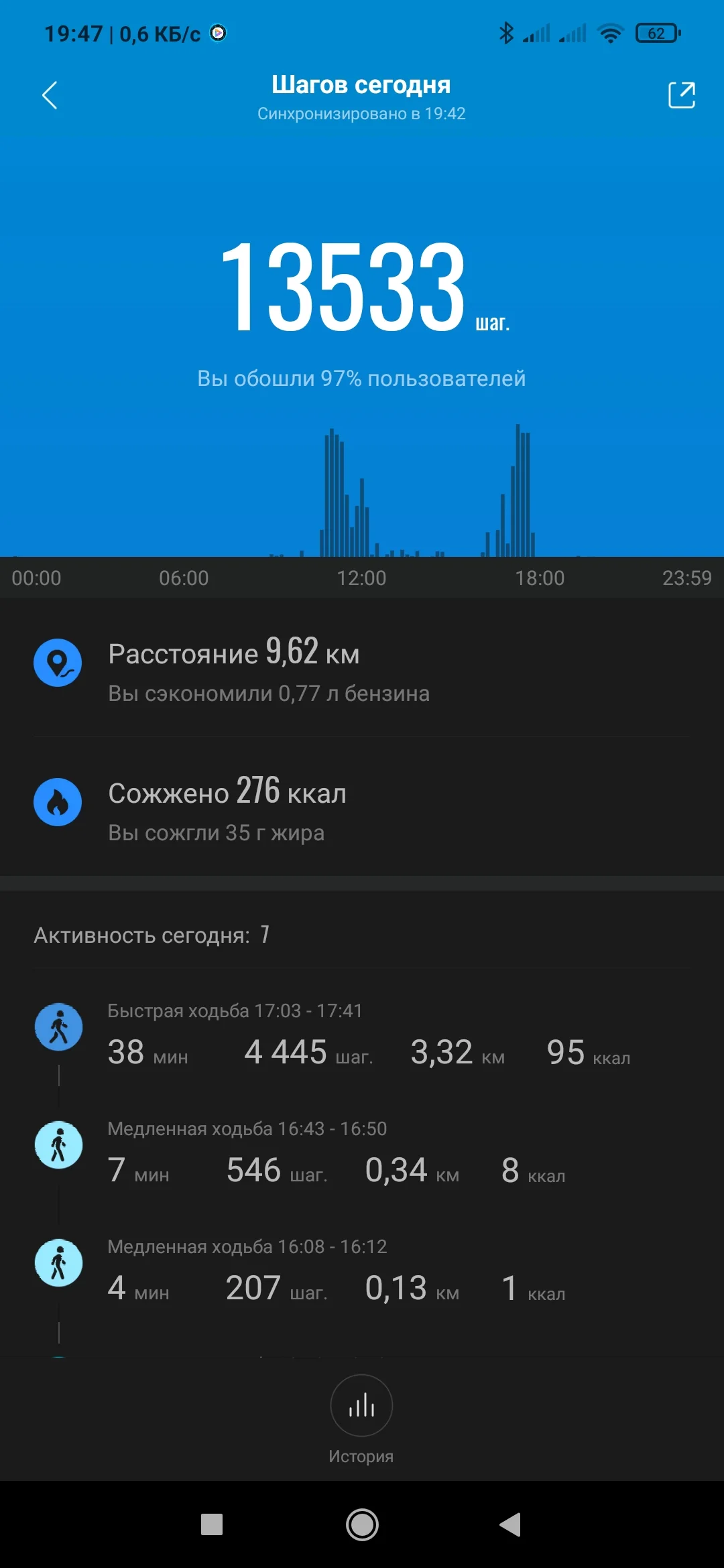
Task: Open the share screen icon
Action: [681, 96]
